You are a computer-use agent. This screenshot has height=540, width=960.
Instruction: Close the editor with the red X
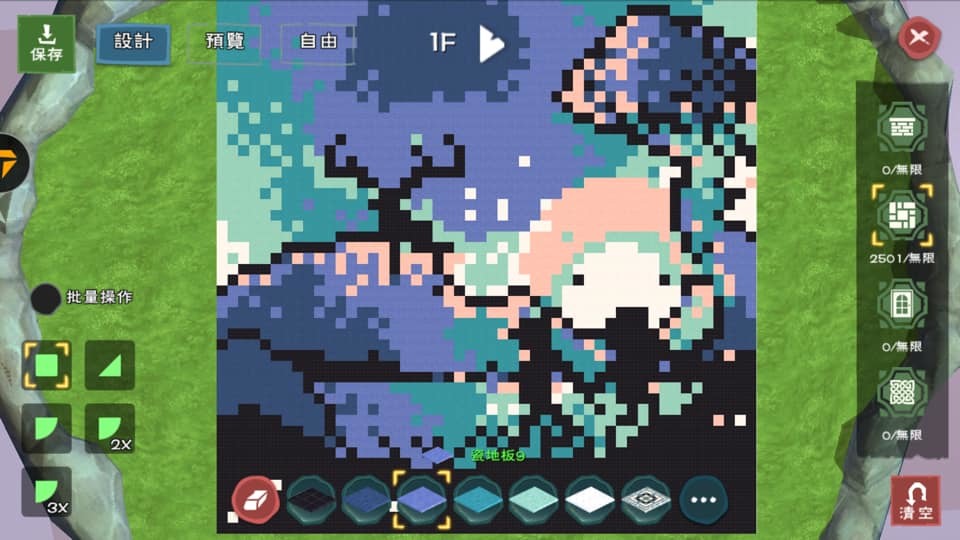click(x=917, y=39)
